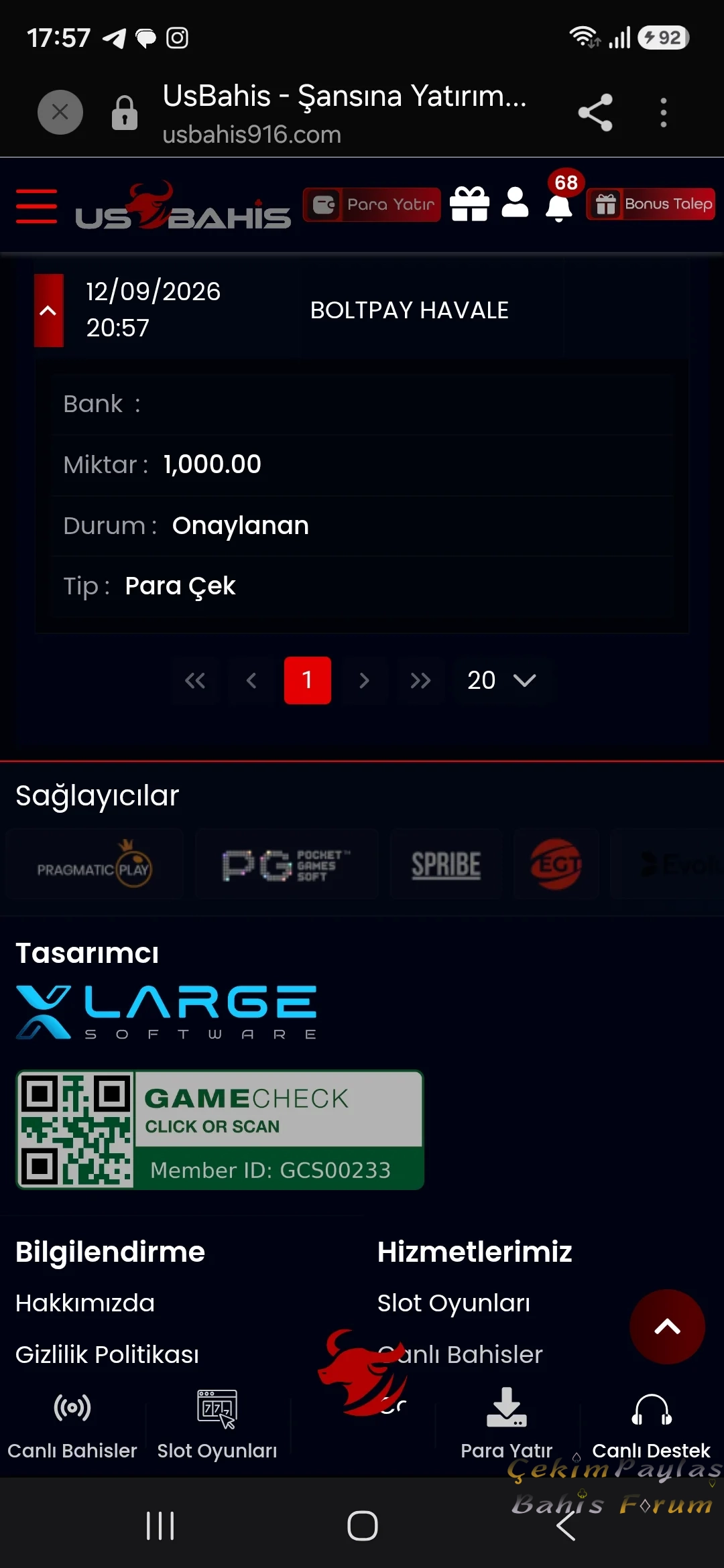Collapse the BOLTPAY HAVALE transaction row
The height and width of the screenshot is (1568, 724).
[48, 310]
